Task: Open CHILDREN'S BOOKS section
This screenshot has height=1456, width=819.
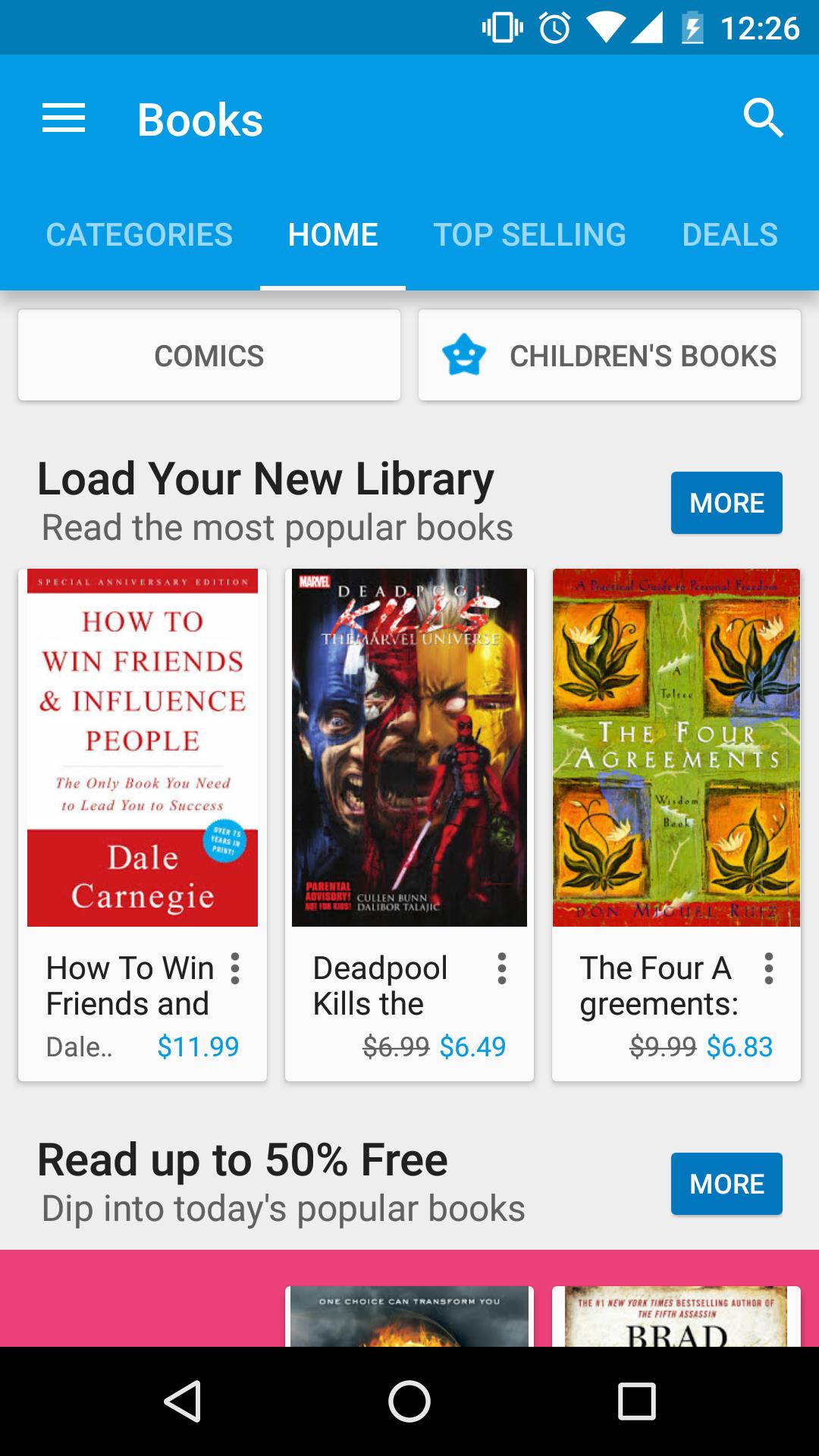Action: click(x=641, y=354)
